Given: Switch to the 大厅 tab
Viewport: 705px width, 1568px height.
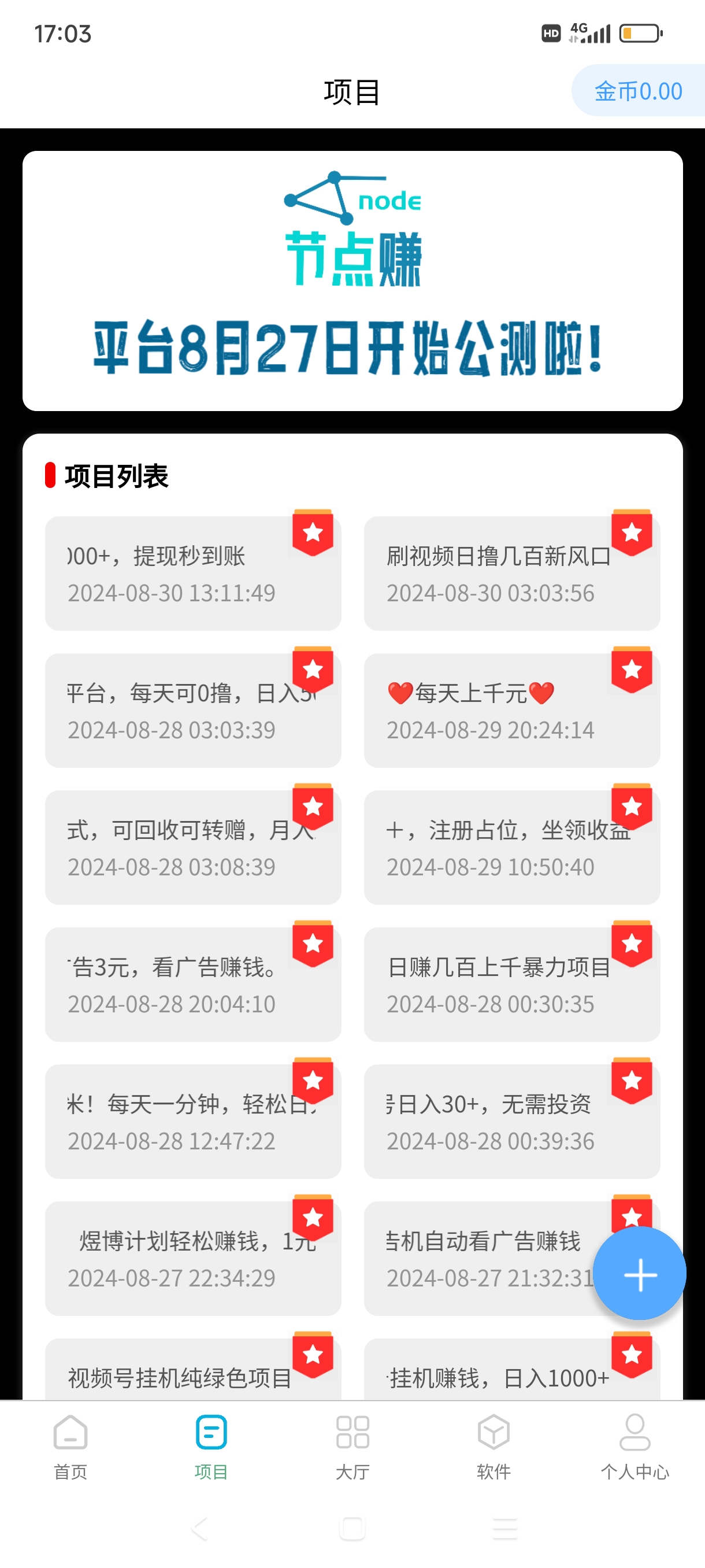Looking at the screenshot, I should pos(352,1448).
